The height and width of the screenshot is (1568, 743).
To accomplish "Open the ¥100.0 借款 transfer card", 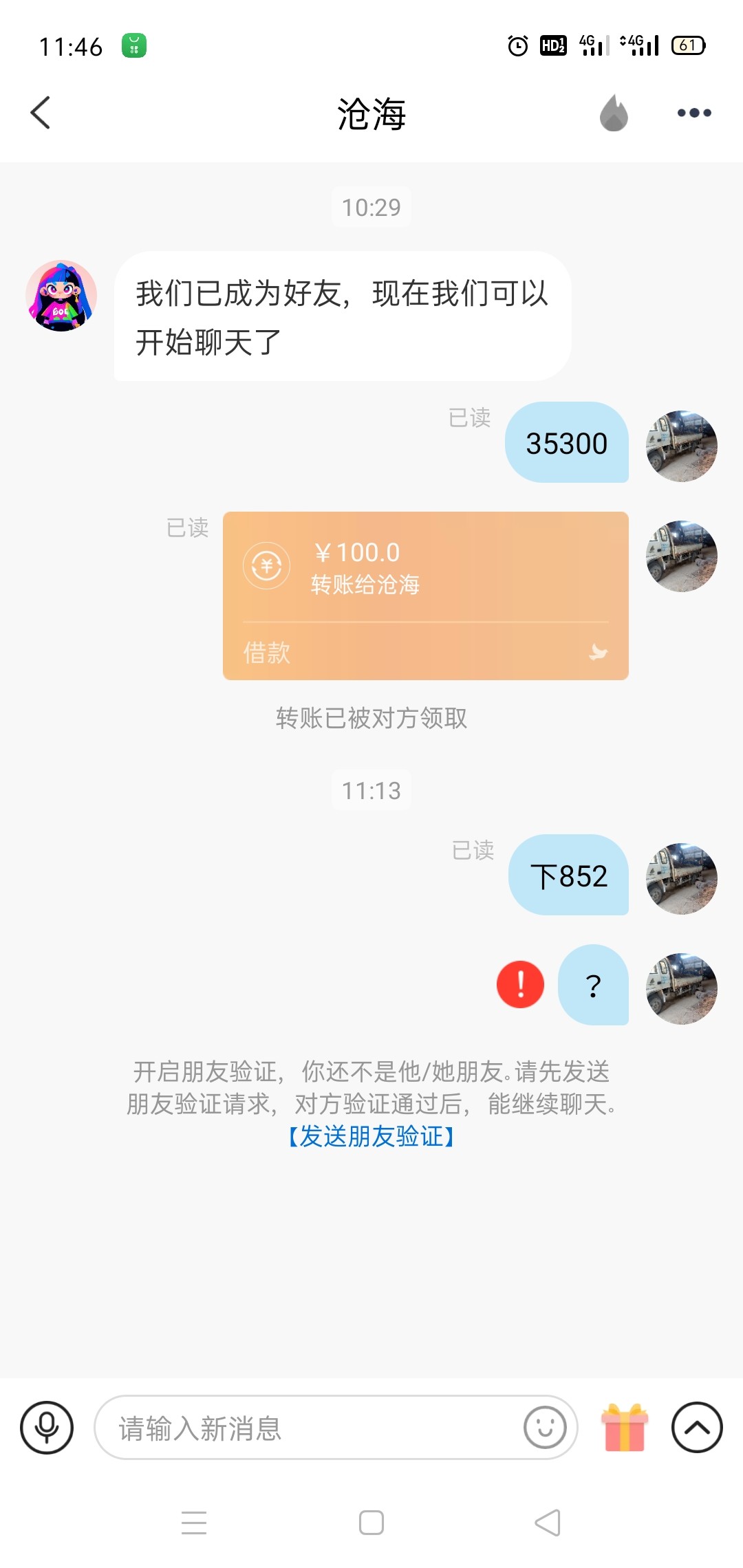I will click(x=425, y=595).
